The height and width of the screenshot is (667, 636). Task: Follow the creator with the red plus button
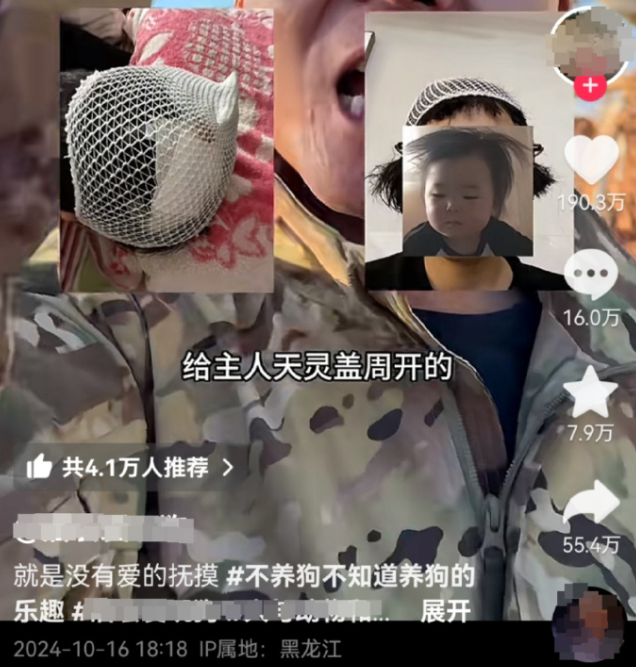[591, 87]
